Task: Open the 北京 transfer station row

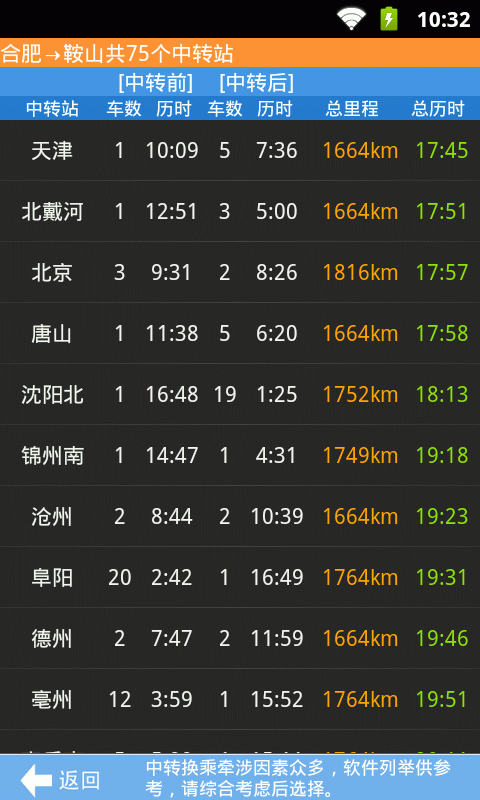Action: (240, 272)
